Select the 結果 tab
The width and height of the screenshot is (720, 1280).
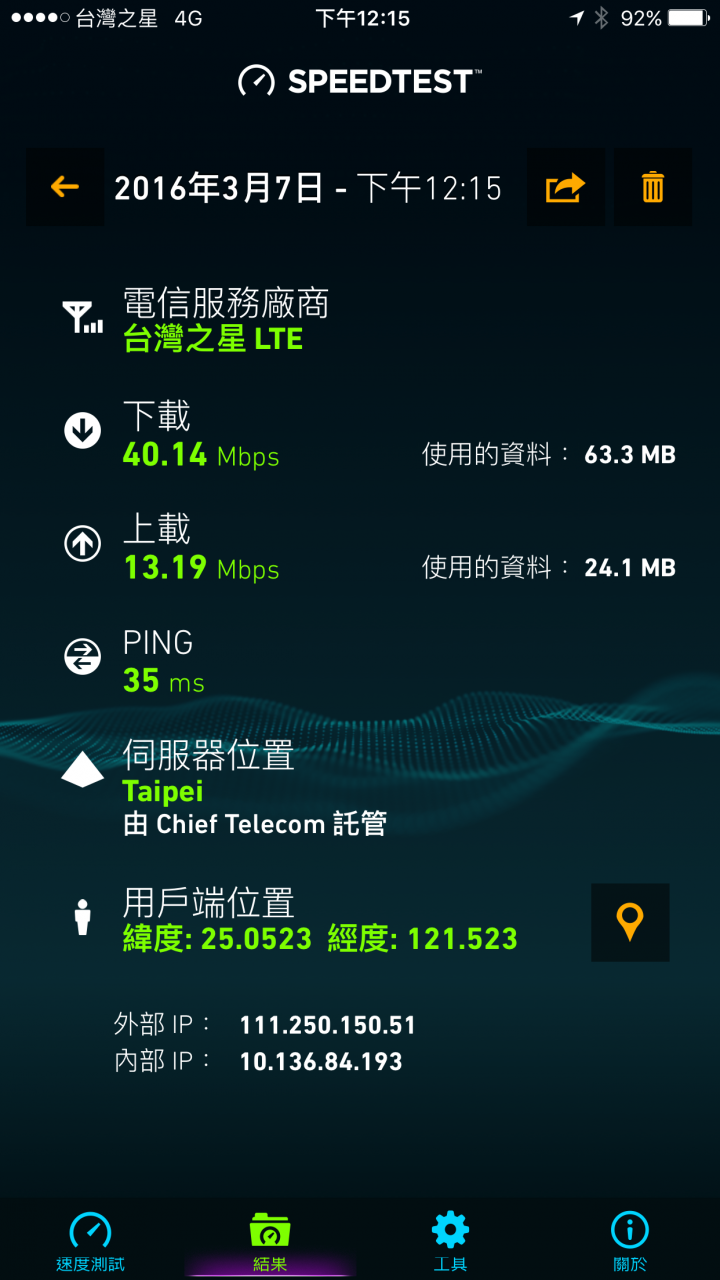pyautogui.click(x=270, y=1241)
